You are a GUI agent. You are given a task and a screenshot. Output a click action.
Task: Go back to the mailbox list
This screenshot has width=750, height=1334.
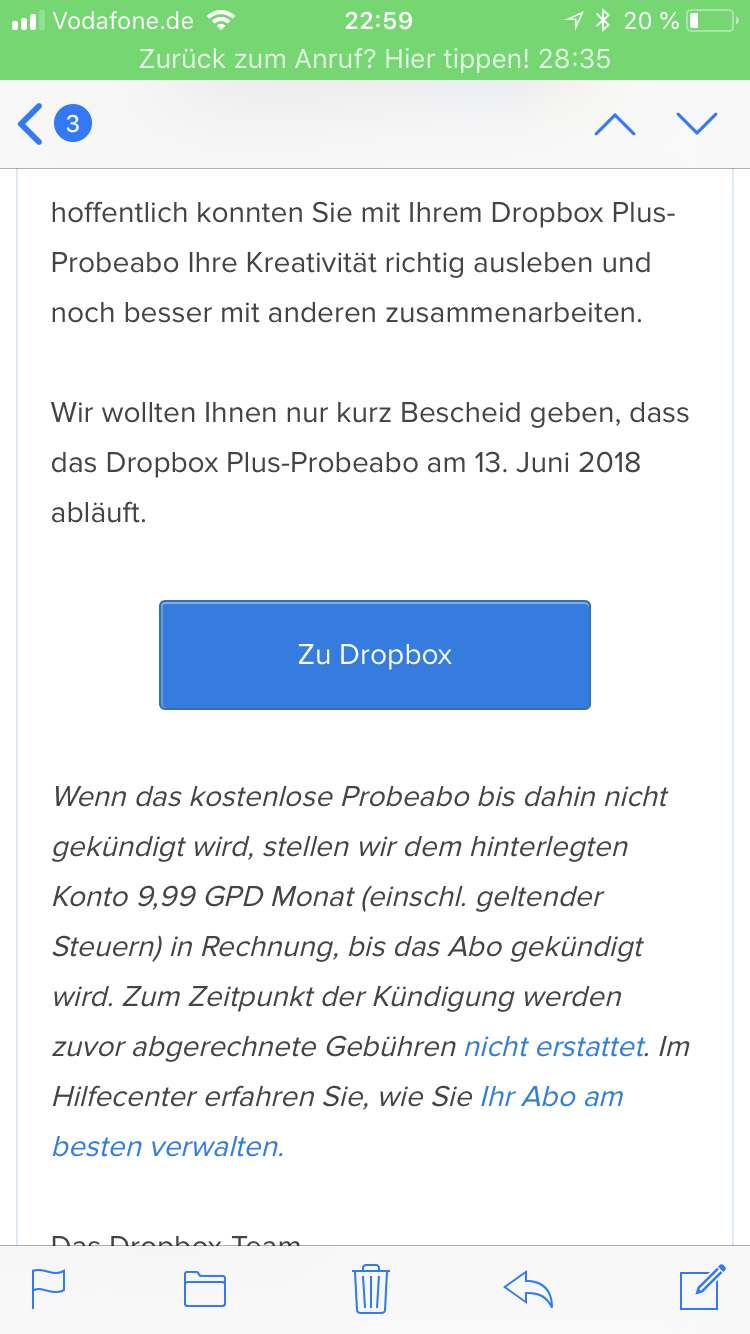(32, 124)
